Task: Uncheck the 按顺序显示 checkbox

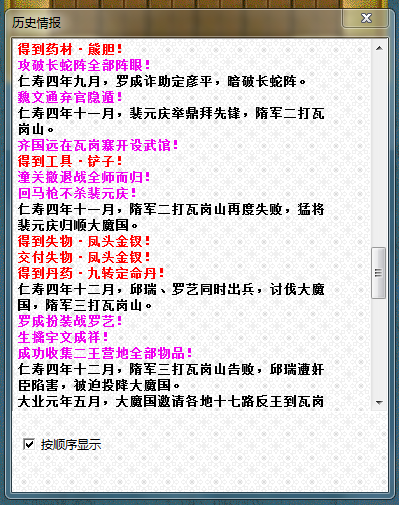Action: point(29,444)
